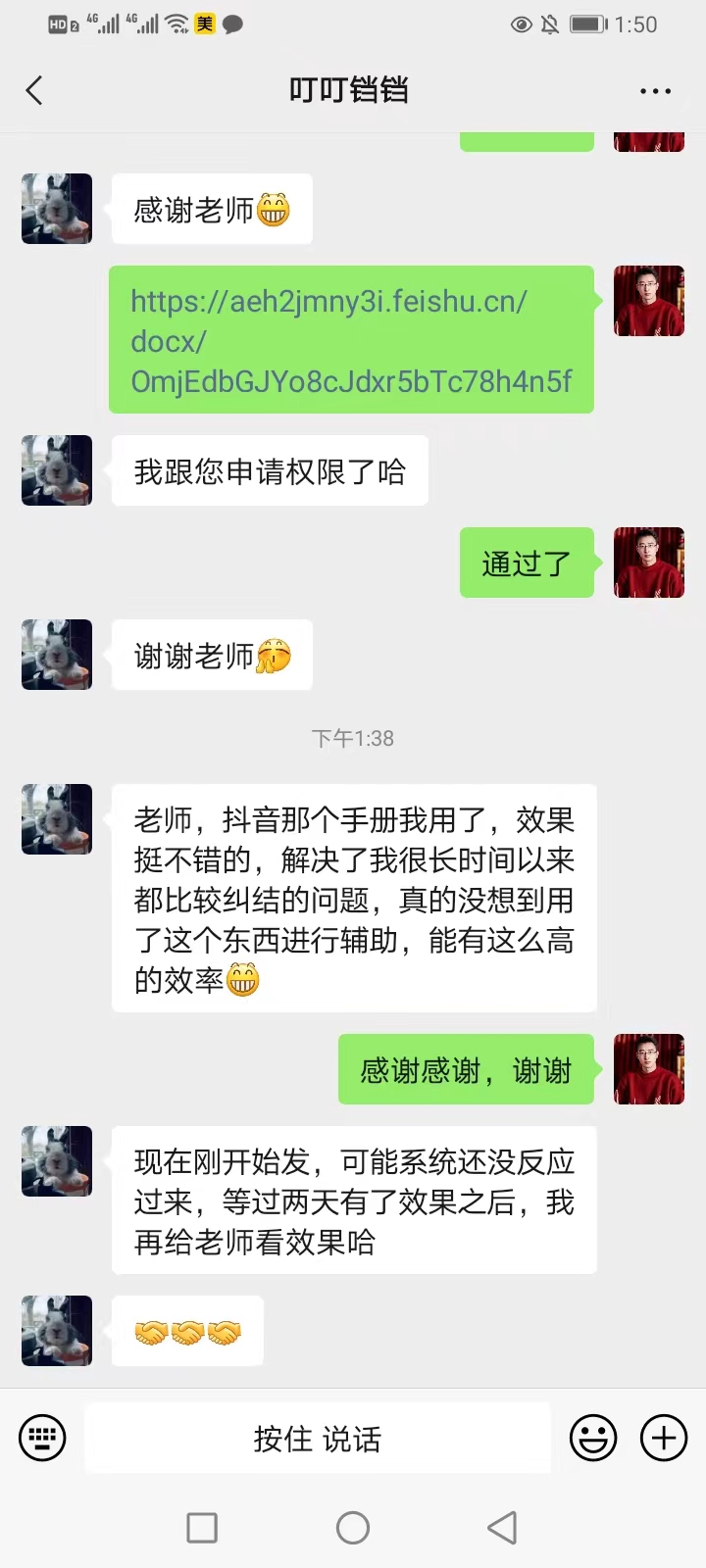Tap the 按住 说话 voice button

tap(317, 1438)
